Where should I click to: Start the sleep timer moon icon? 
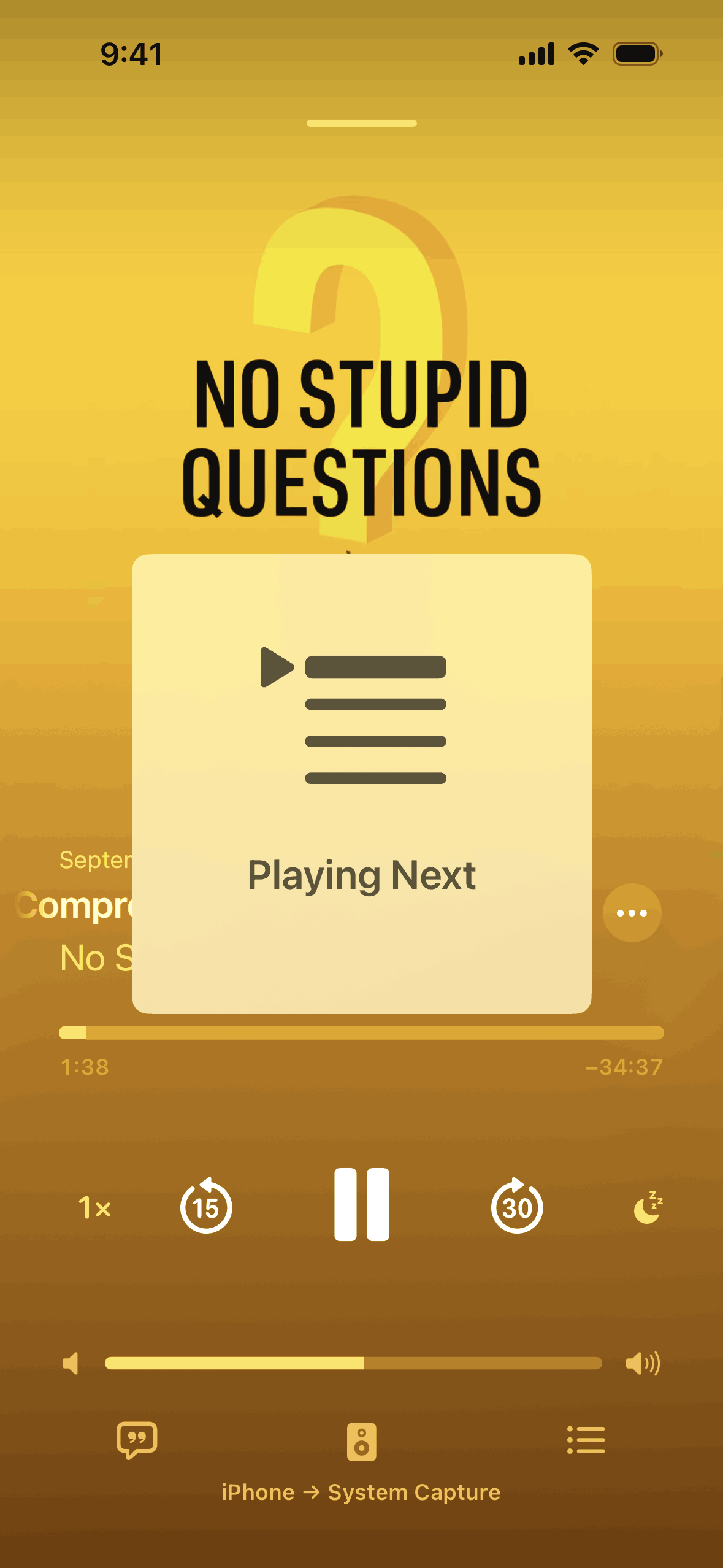[x=645, y=1206]
